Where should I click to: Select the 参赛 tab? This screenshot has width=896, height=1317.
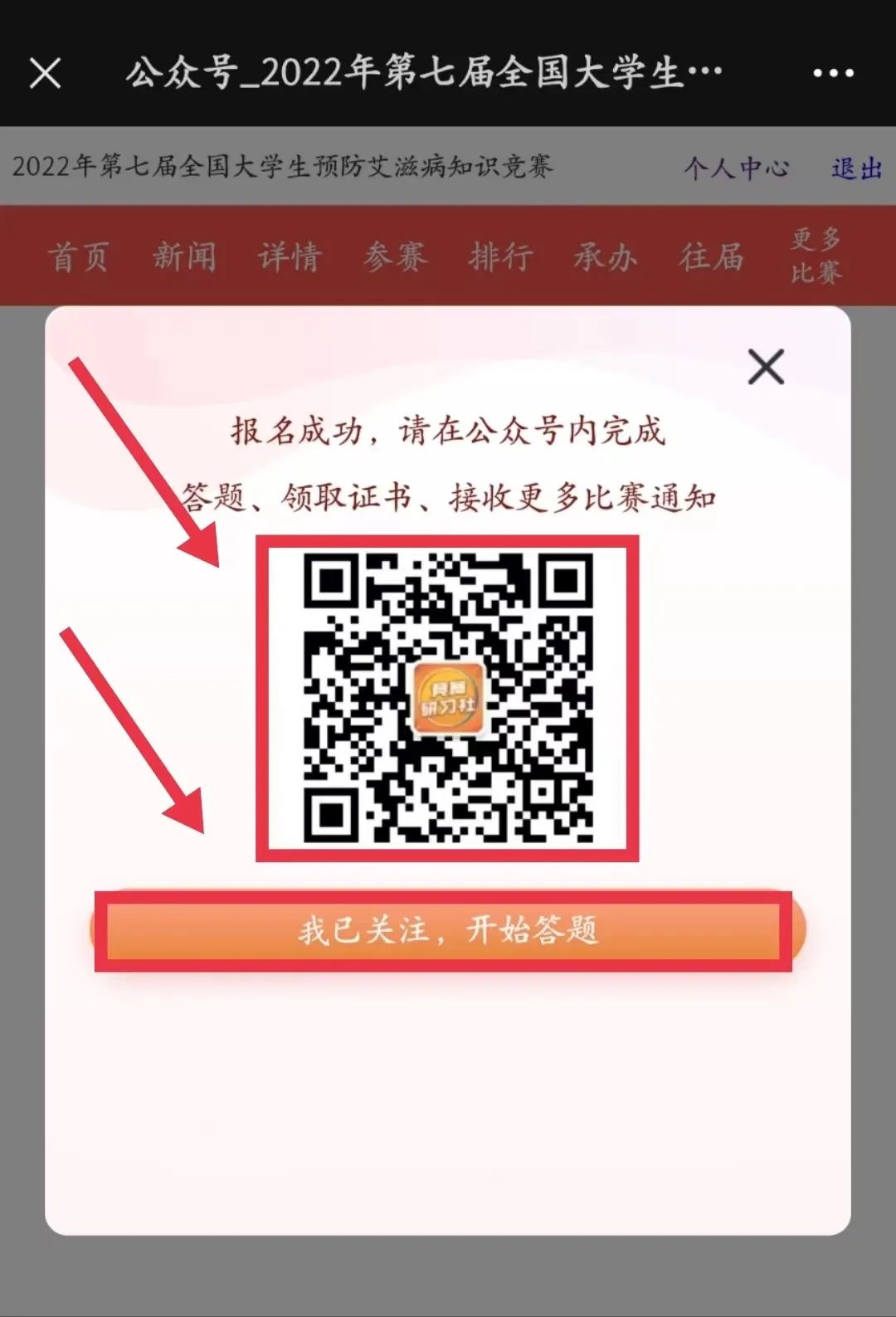tap(395, 256)
